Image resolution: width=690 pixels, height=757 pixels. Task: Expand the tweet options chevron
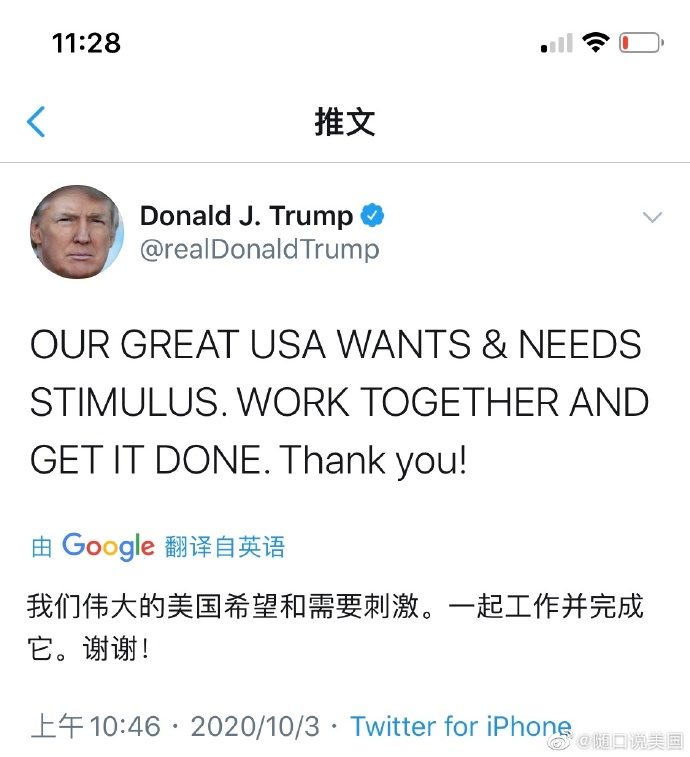coord(652,217)
